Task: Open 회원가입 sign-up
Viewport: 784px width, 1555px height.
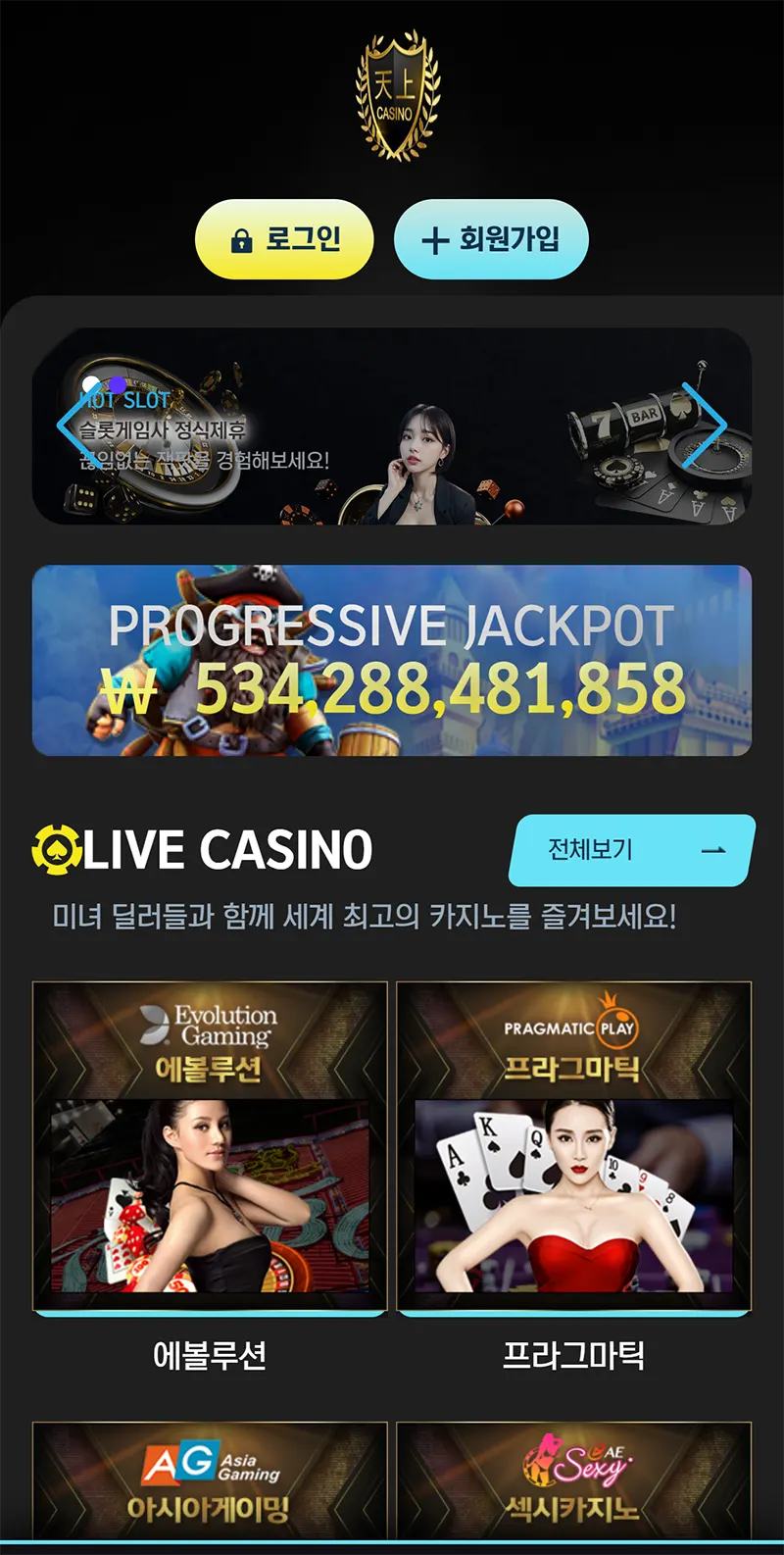Action: coord(490,239)
